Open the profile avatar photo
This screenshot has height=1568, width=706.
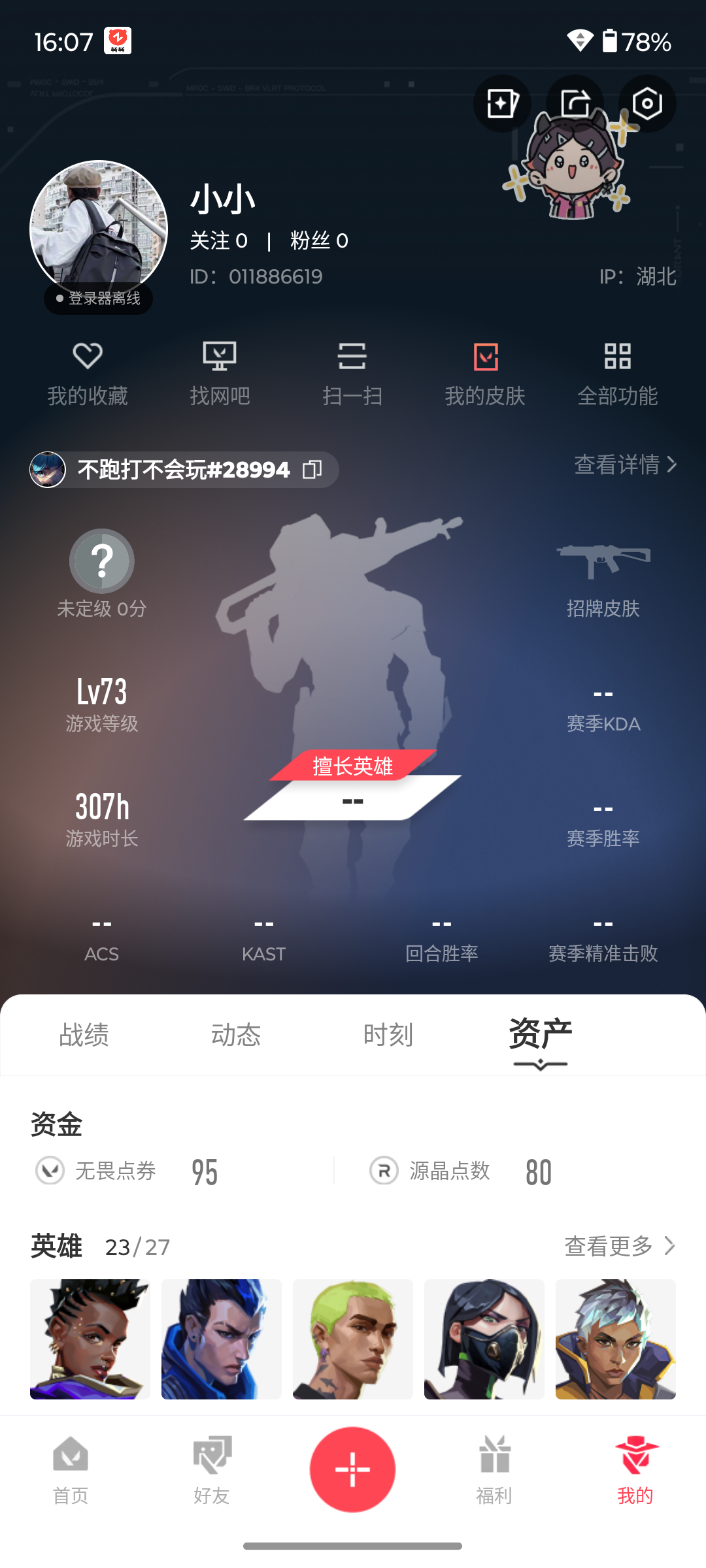pos(99,229)
